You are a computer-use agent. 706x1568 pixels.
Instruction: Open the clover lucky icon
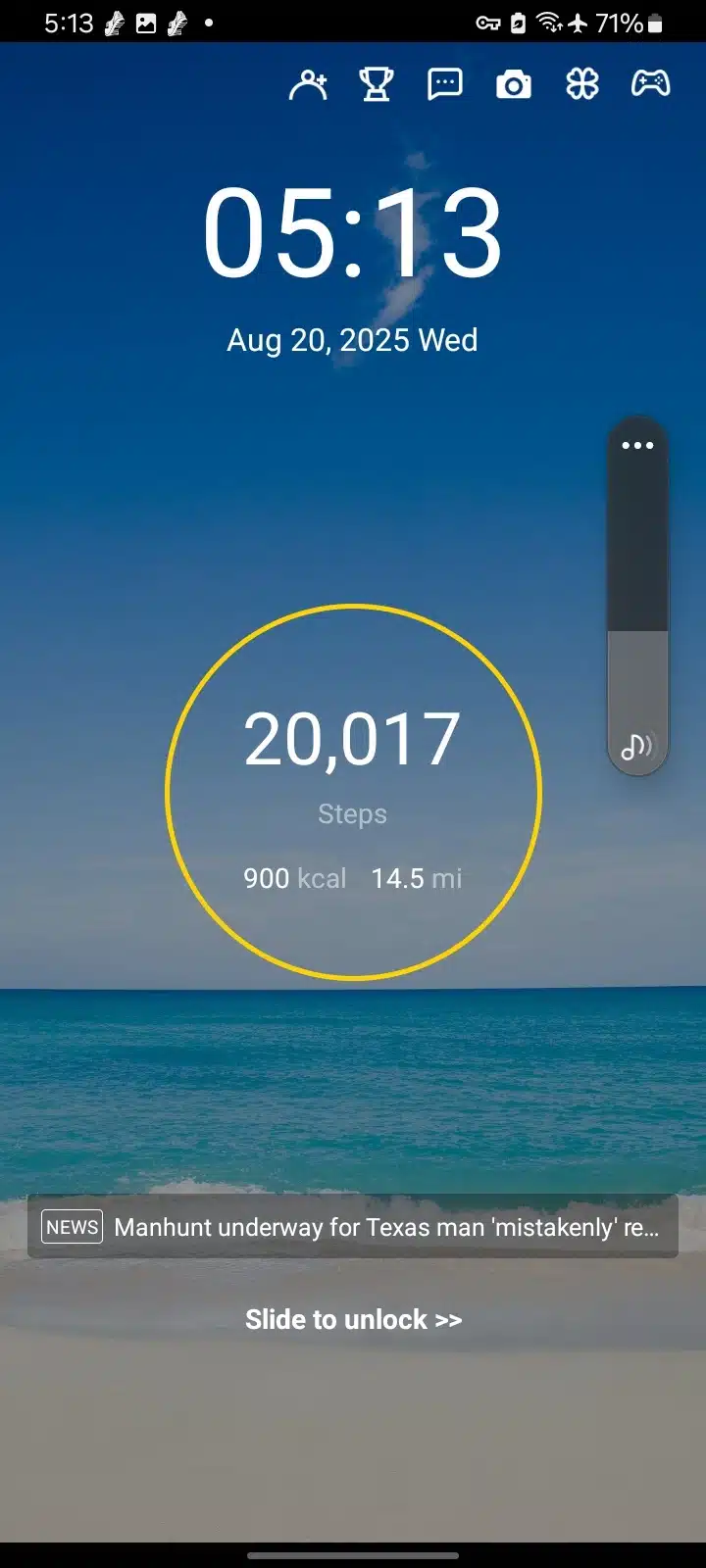point(582,85)
